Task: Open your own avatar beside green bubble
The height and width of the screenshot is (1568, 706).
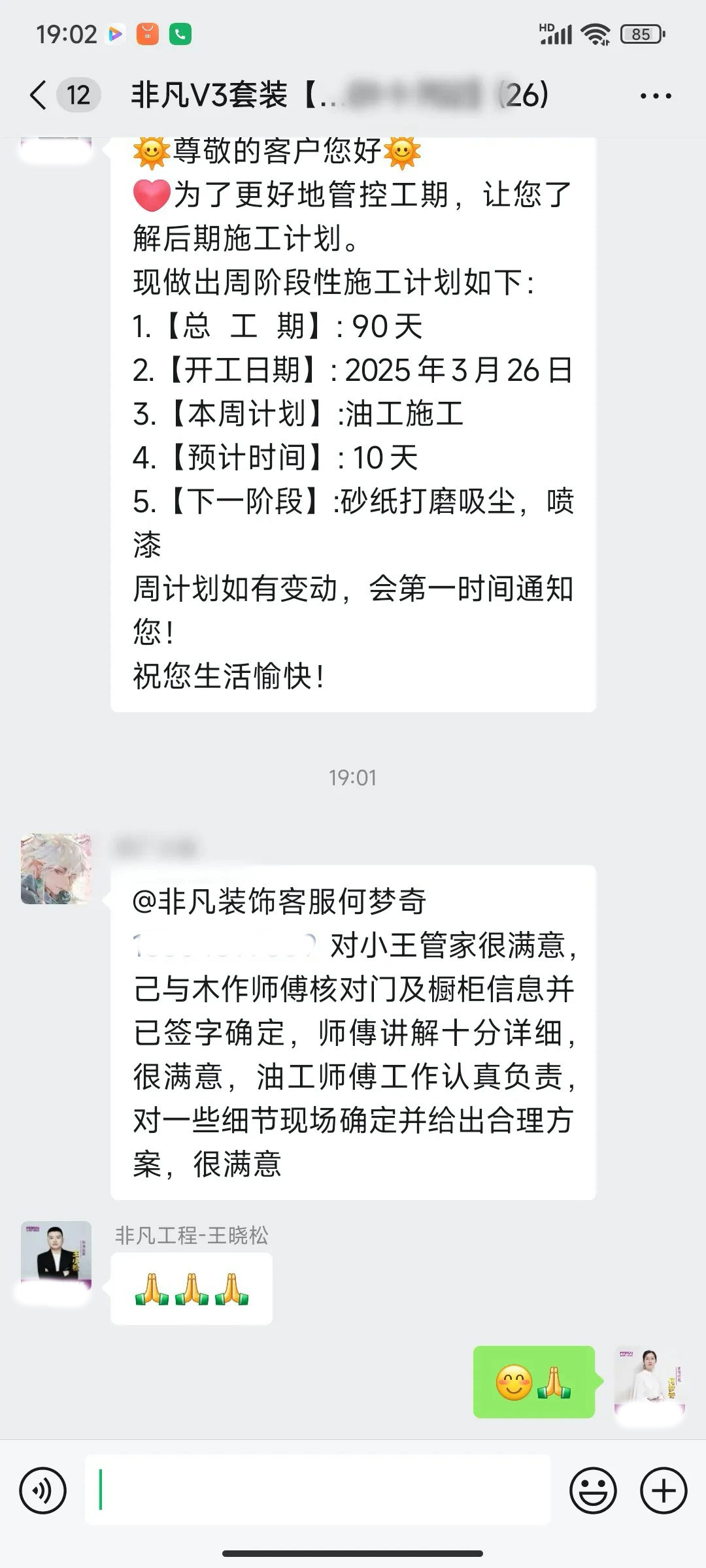Action: pos(649,1381)
